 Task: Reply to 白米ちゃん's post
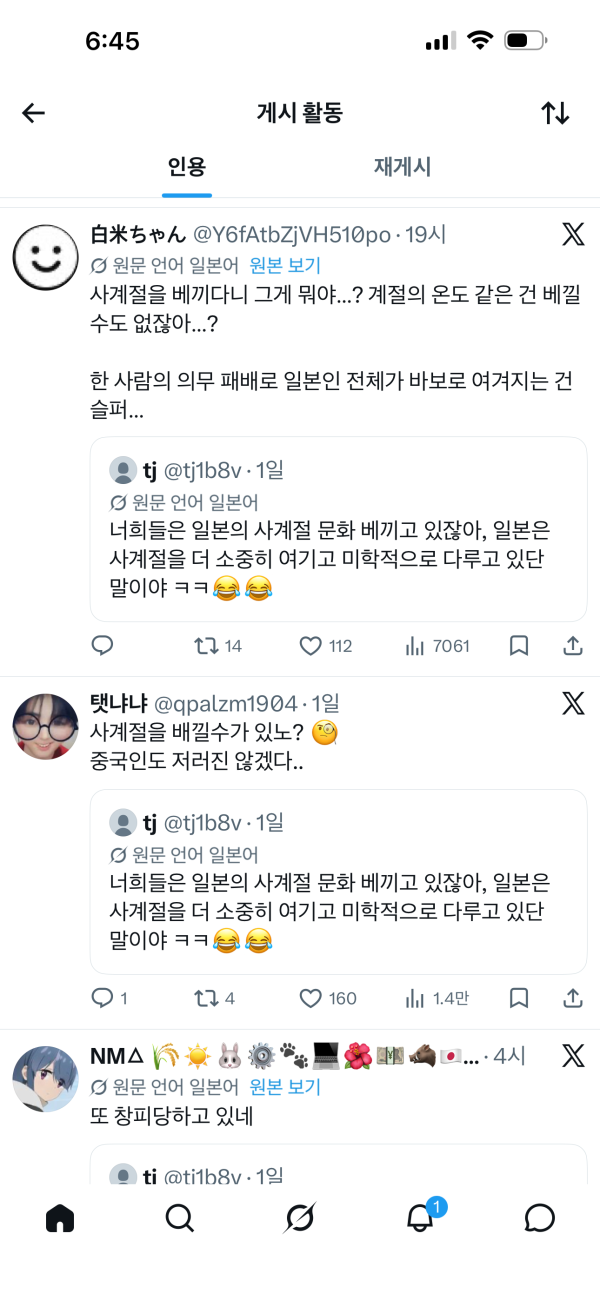[x=103, y=646]
